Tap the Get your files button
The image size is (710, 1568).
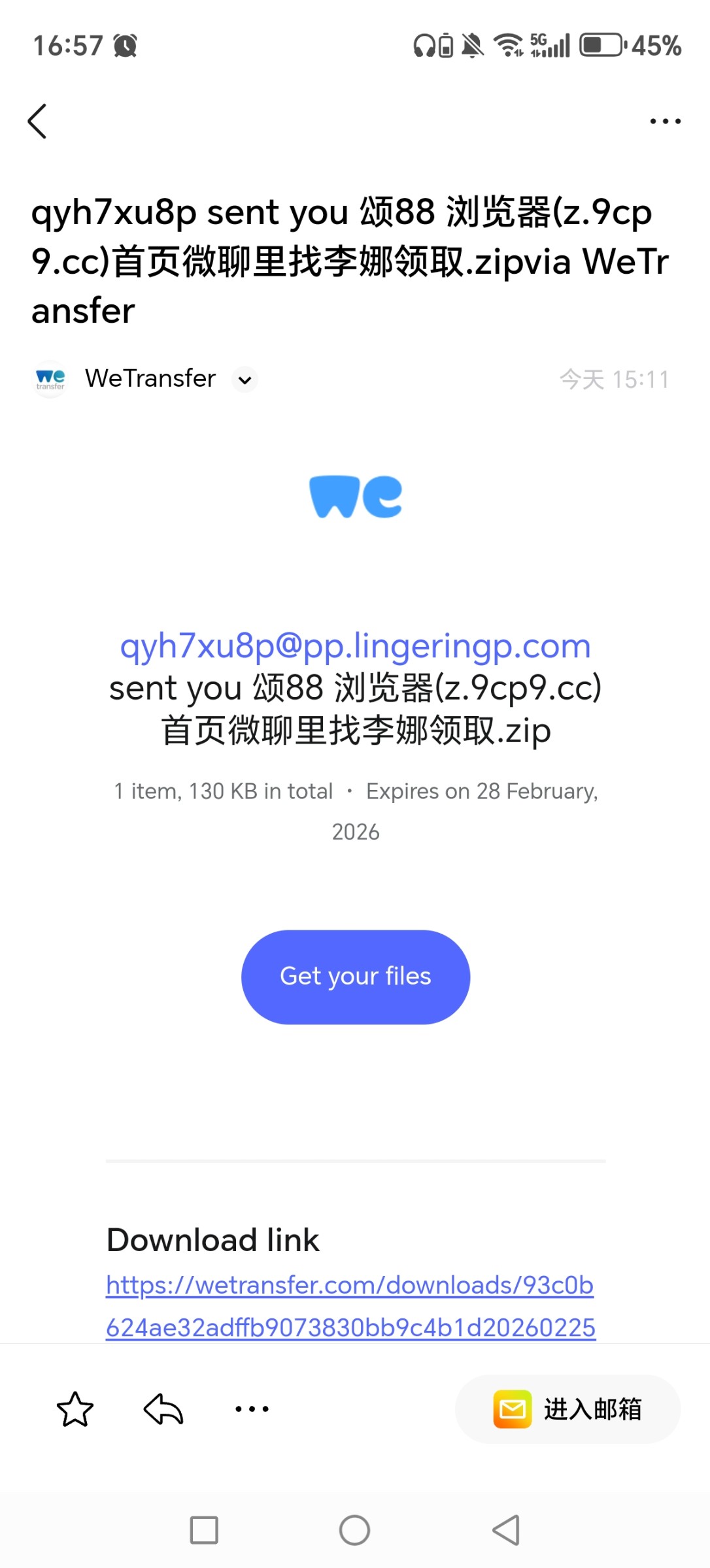355,977
